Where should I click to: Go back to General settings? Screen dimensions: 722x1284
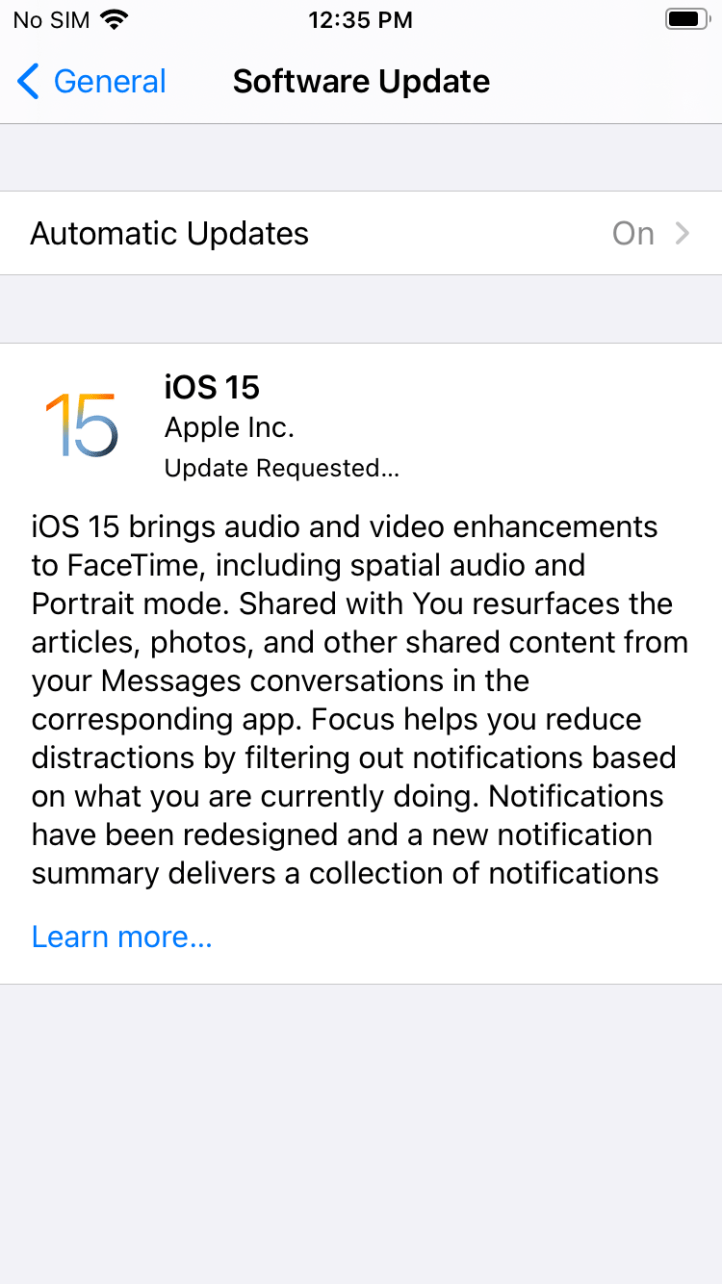tap(92, 81)
